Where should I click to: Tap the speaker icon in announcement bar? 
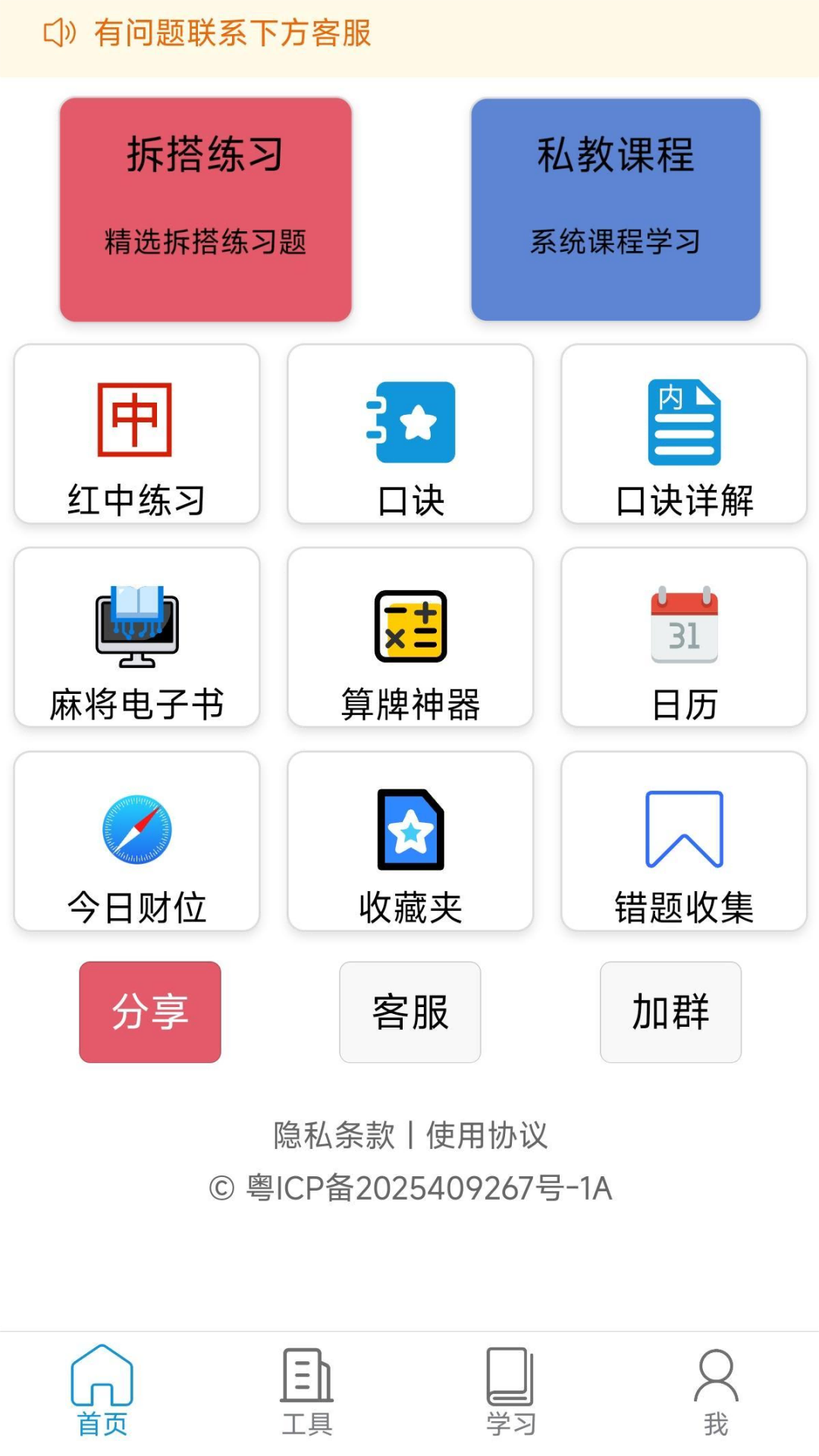click(59, 34)
